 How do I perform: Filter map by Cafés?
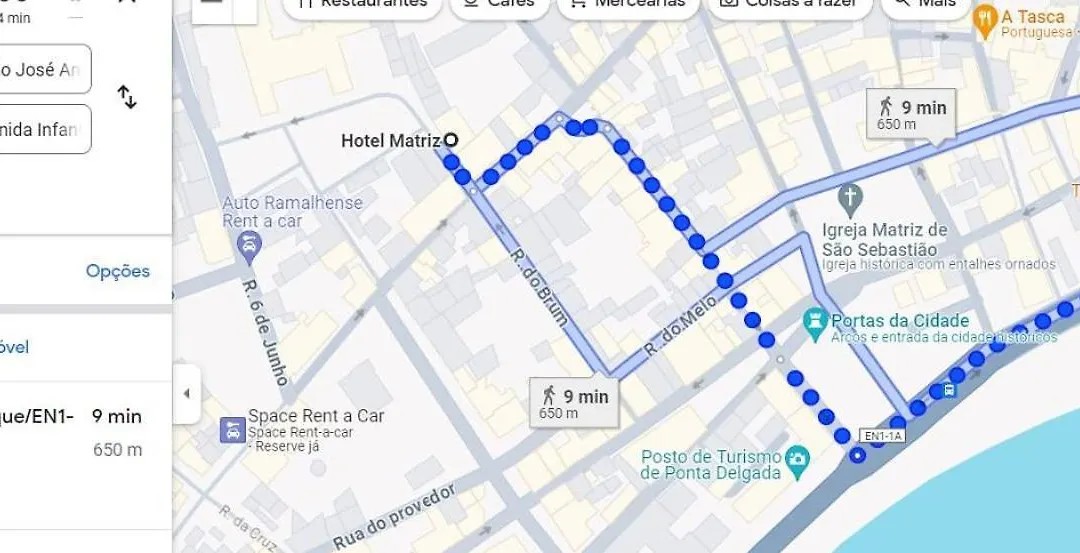click(x=498, y=3)
